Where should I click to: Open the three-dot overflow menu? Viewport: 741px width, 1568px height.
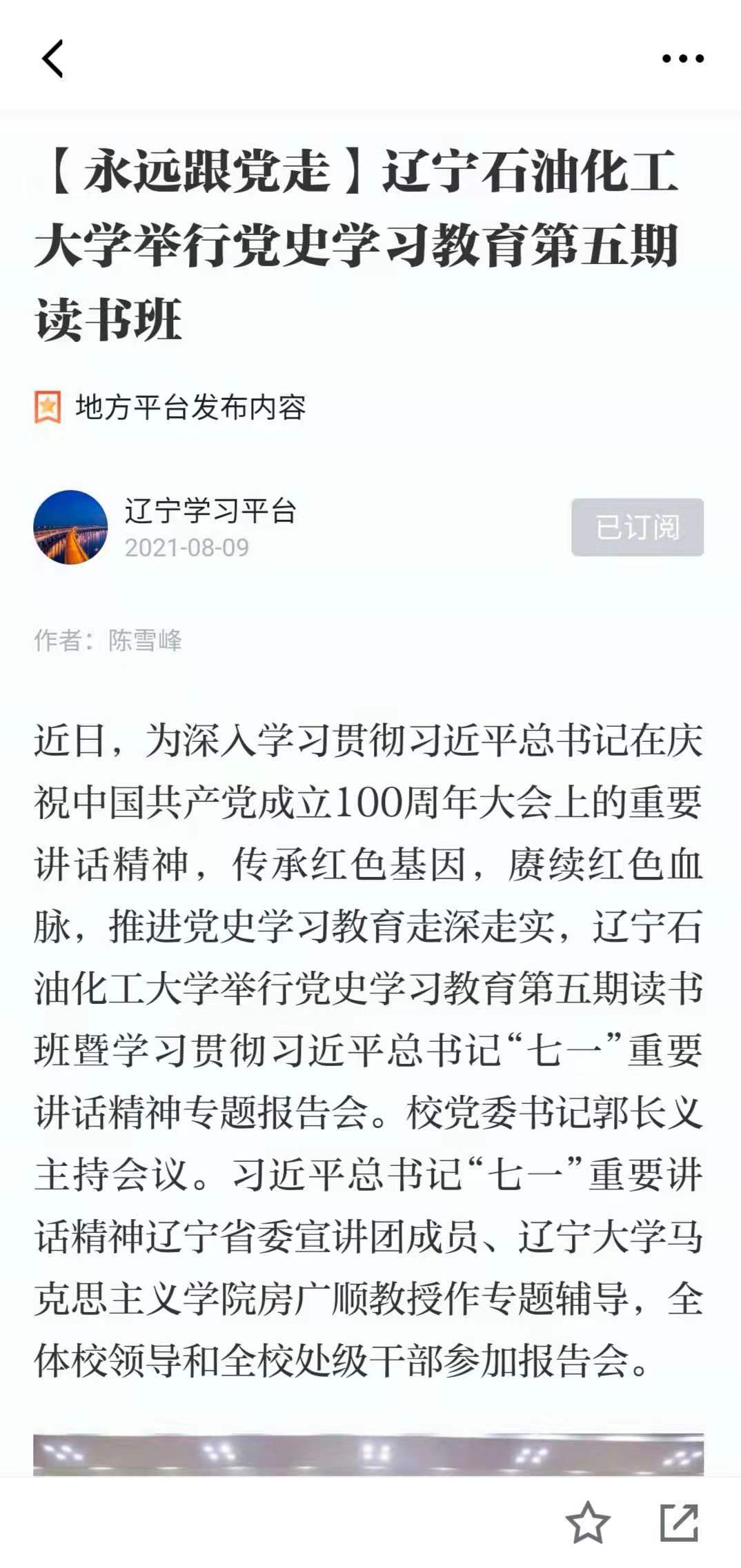coord(682,59)
